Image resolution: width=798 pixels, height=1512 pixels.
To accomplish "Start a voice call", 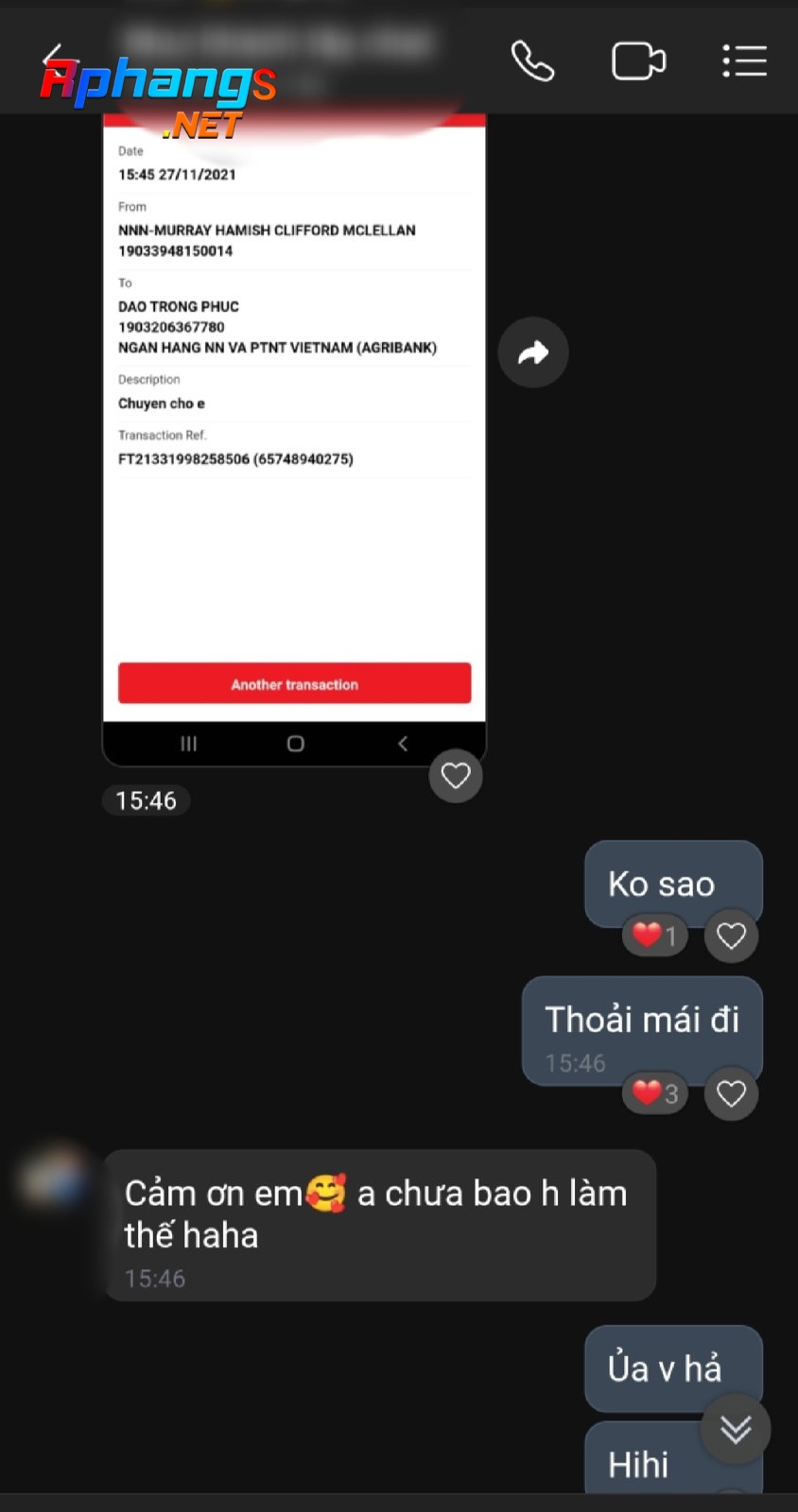I will click(532, 61).
